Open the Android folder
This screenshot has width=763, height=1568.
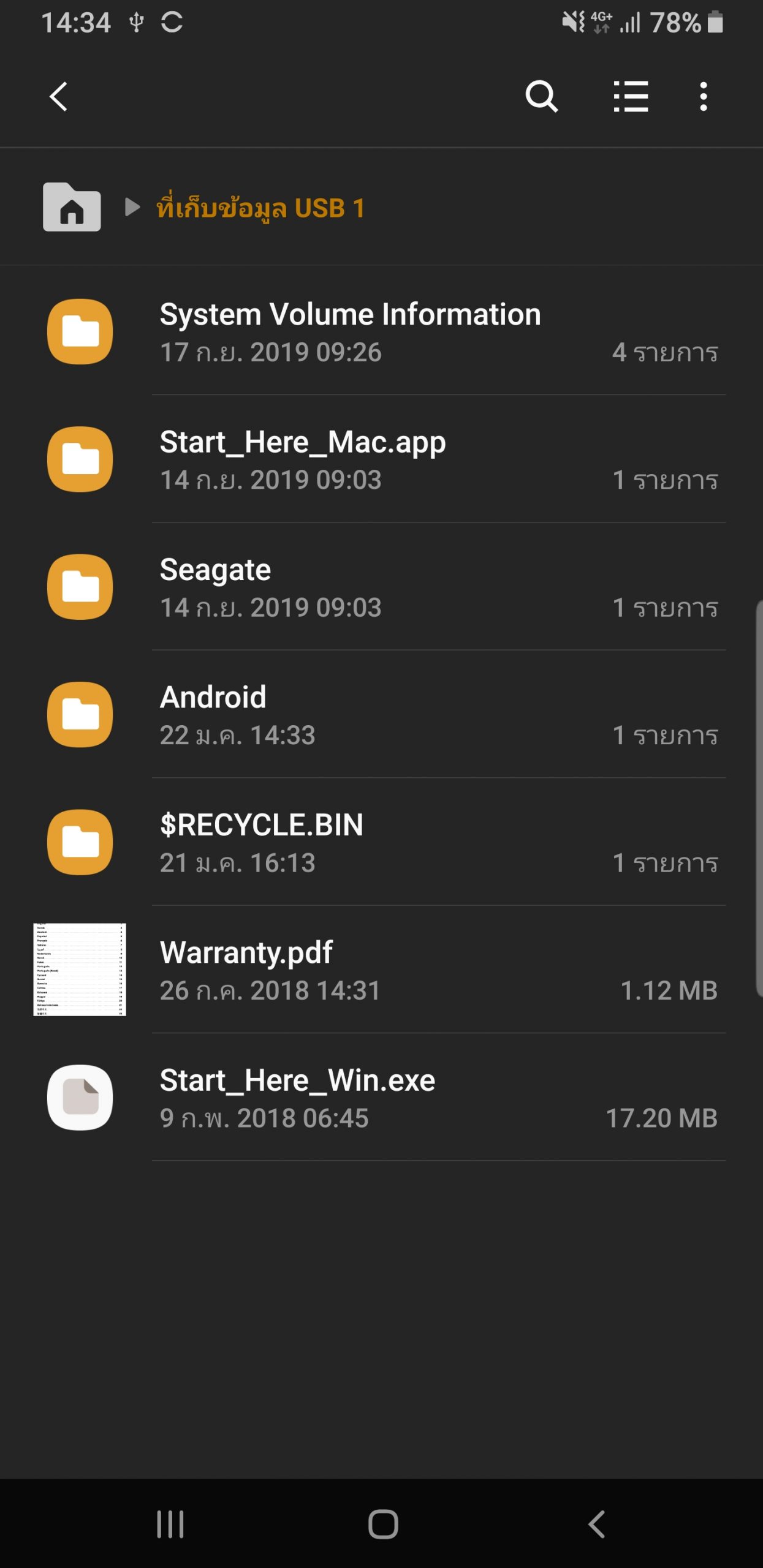(381, 714)
